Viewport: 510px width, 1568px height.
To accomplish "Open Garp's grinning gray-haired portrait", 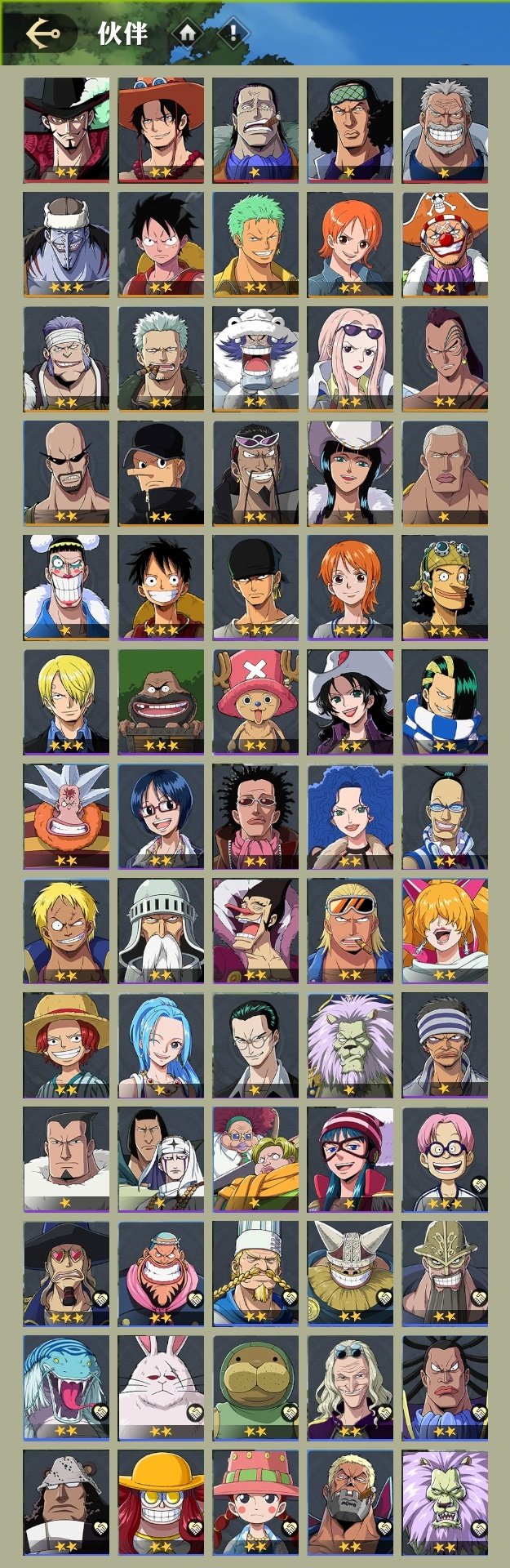I will point(445,129).
